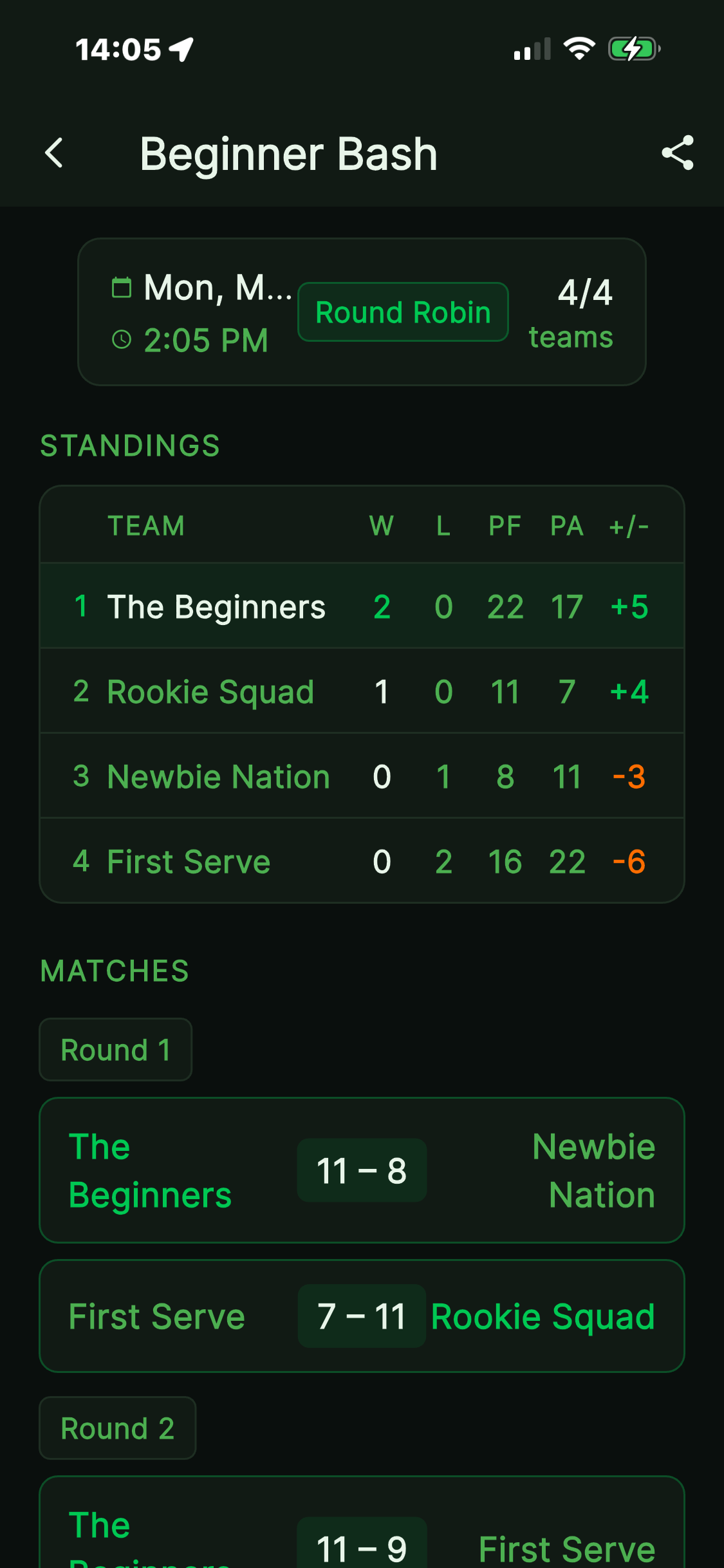This screenshot has height=1568, width=724.
Task: Click the cellular signal bars icon
Action: pyautogui.click(x=532, y=50)
